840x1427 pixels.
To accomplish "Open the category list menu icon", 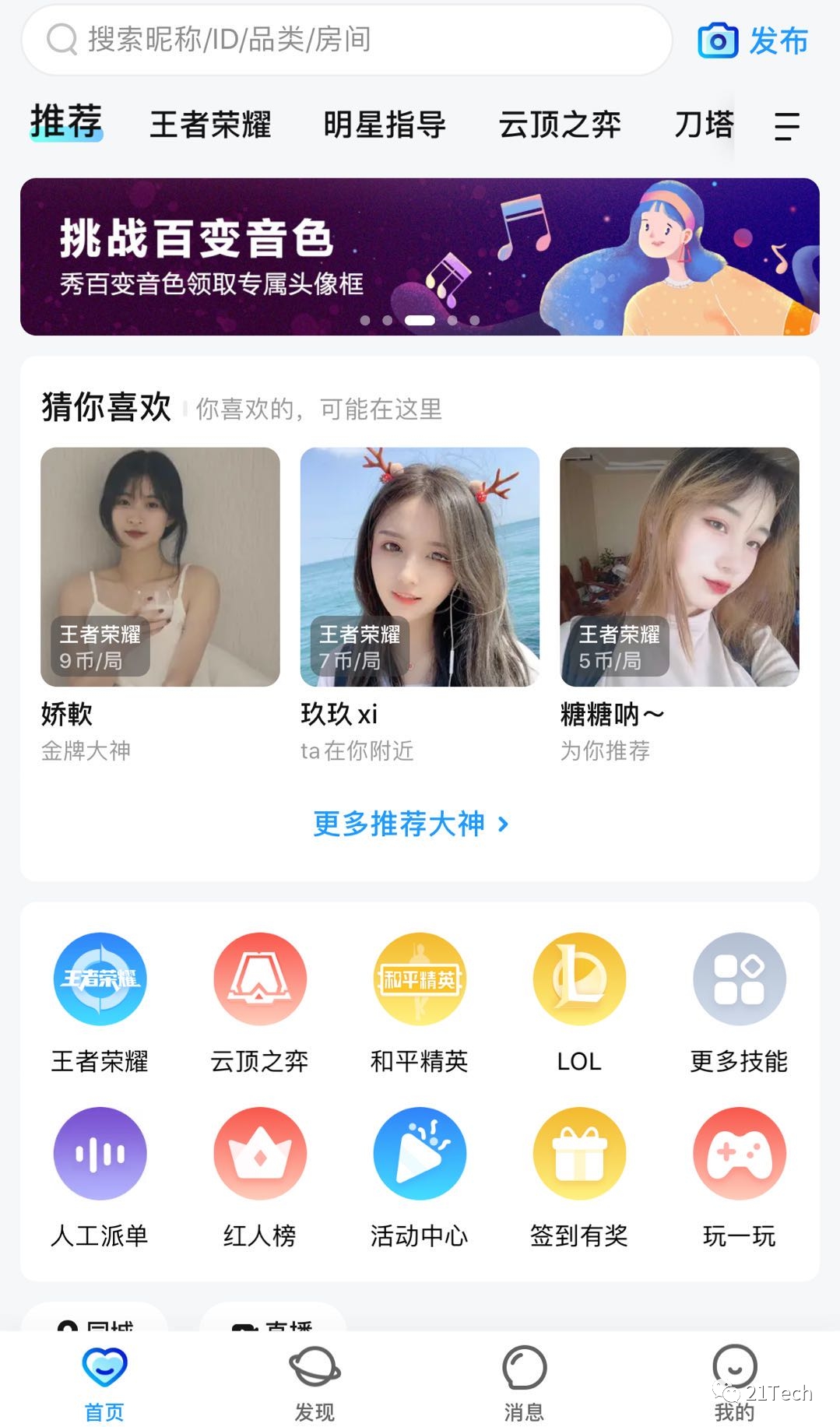I will click(x=786, y=125).
